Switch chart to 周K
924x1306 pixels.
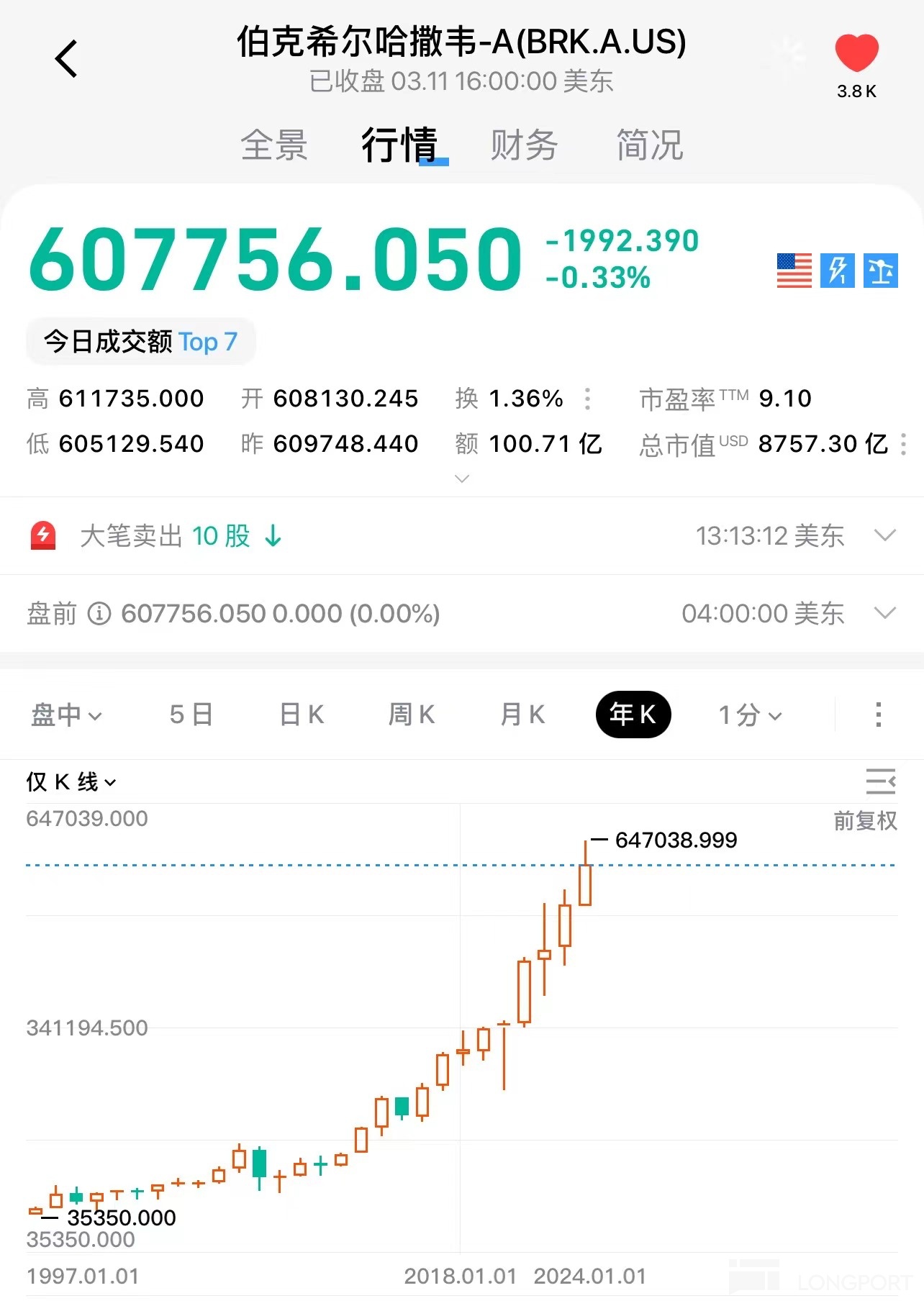(412, 715)
